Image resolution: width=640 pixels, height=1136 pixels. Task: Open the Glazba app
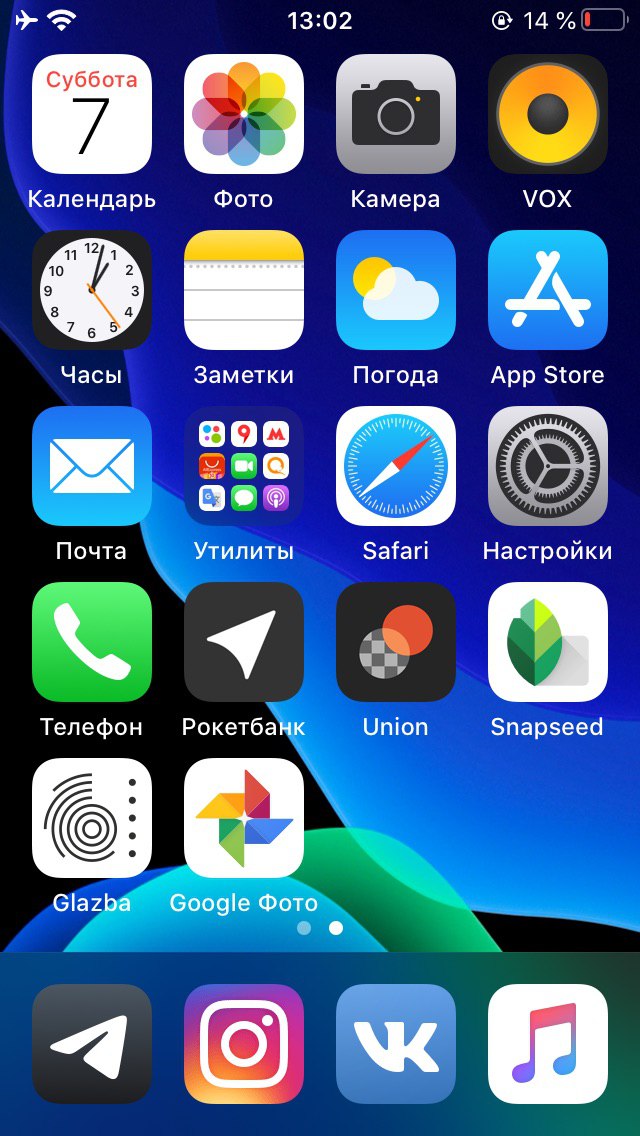pos(92,818)
